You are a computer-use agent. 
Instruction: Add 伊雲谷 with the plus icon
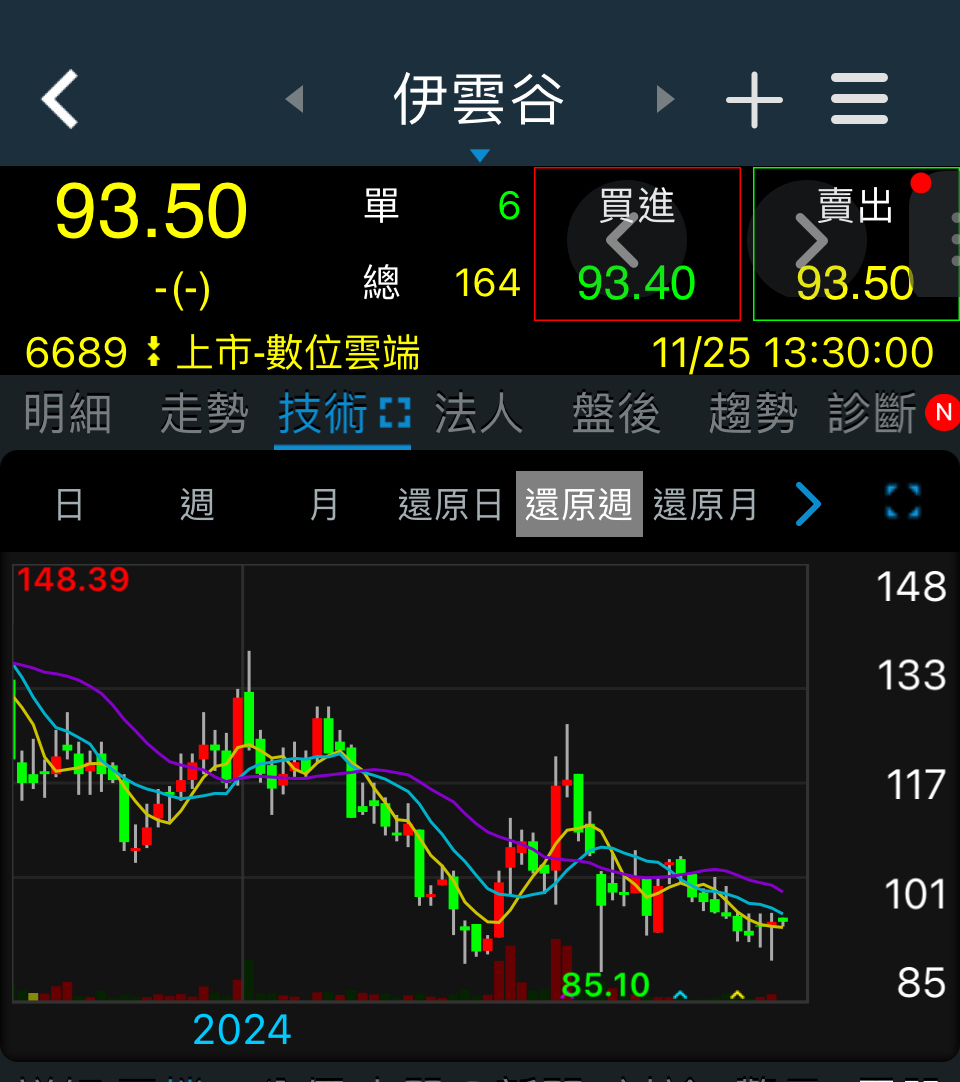click(x=754, y=99)
